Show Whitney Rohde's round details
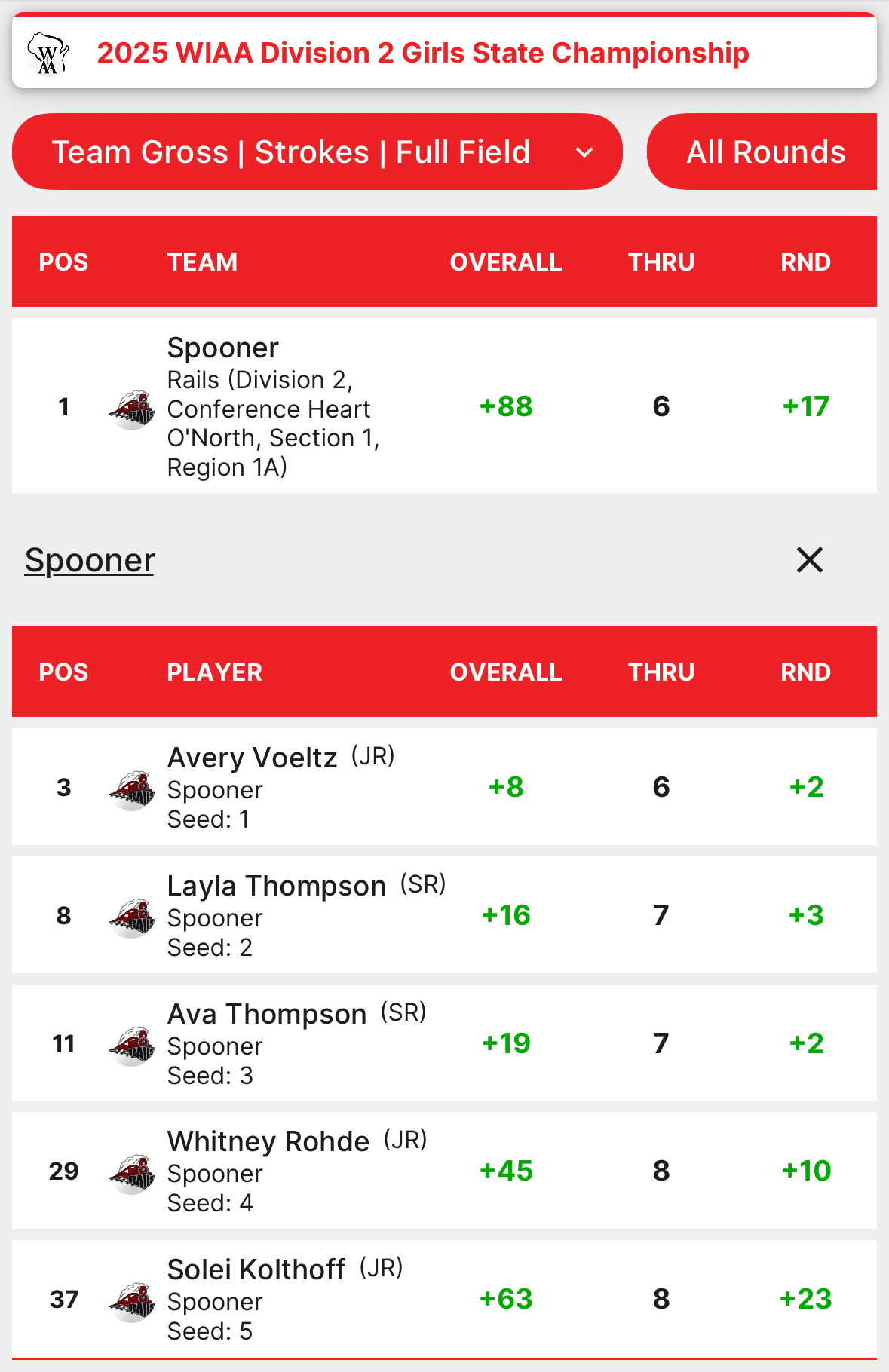889x1372 pixels. tap(443, 1171)
